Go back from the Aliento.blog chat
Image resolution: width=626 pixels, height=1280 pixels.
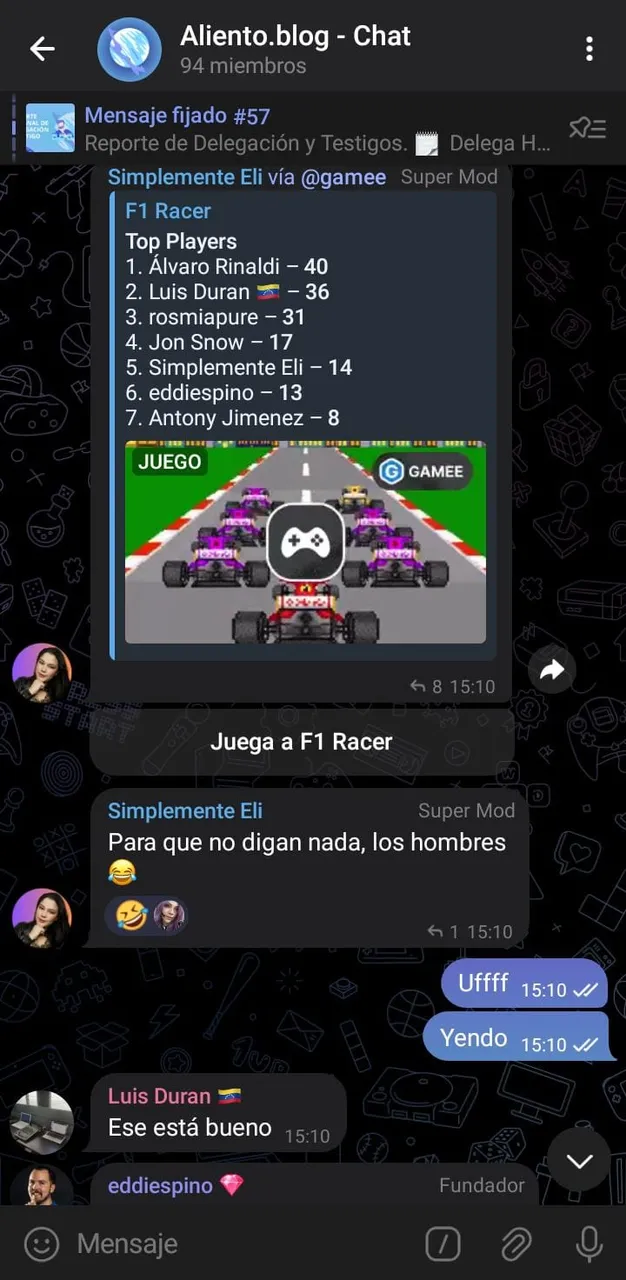(42, 48)
